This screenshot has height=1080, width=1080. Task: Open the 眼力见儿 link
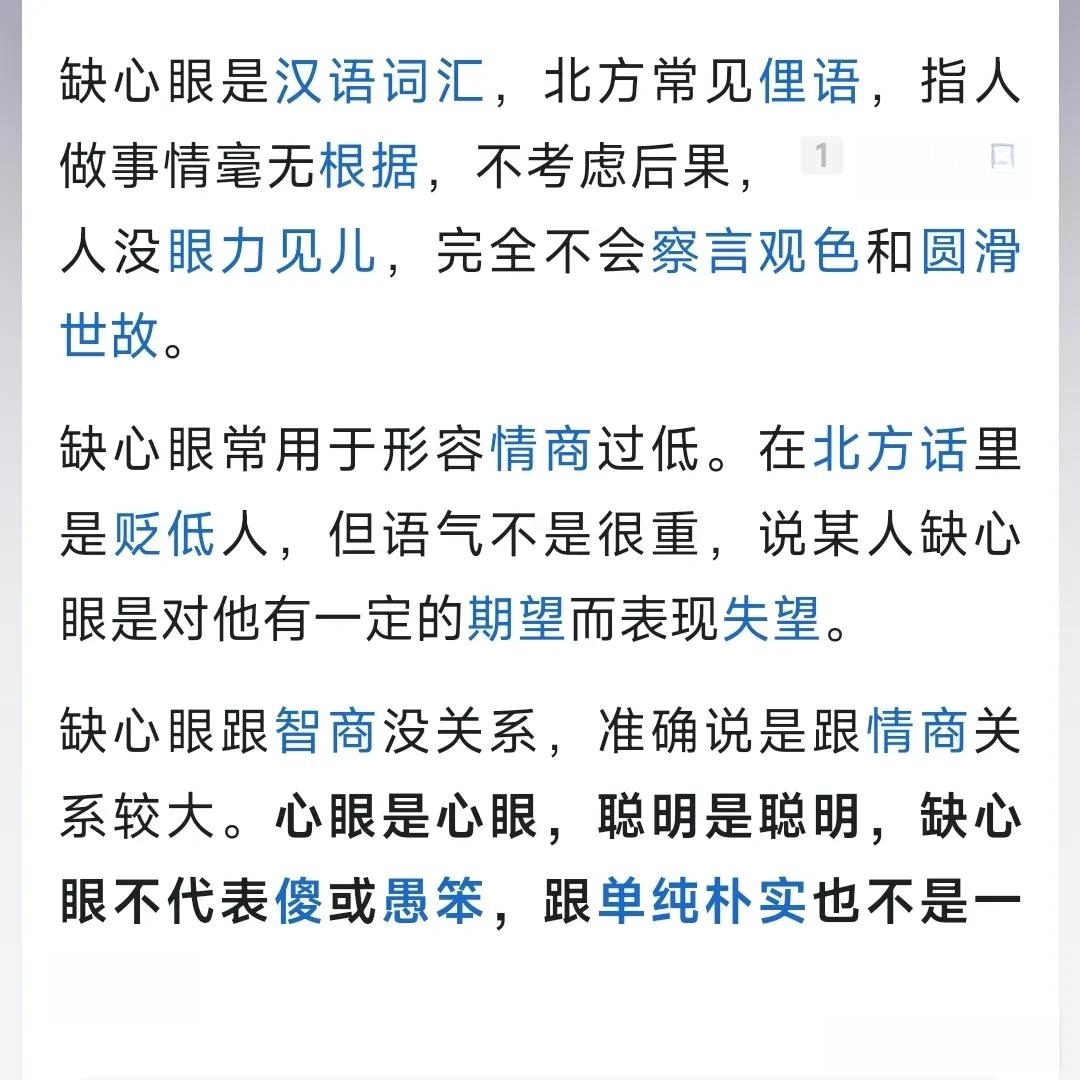tap(272, 252)
